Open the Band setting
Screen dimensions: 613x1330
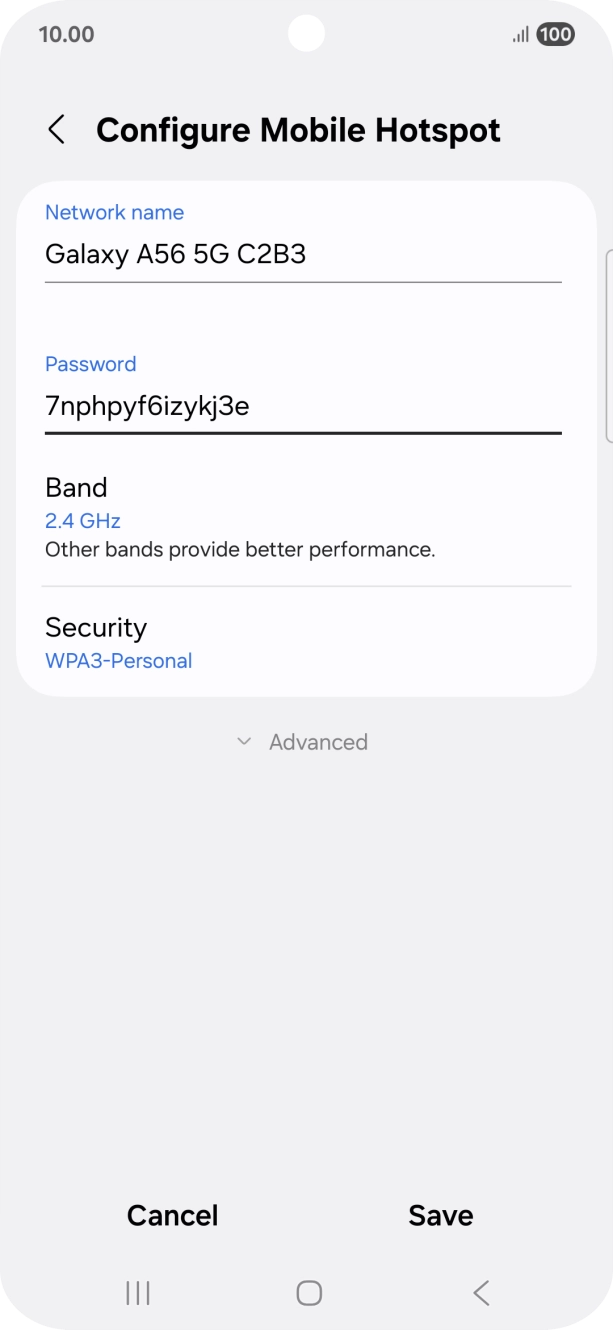coord(306,517)
